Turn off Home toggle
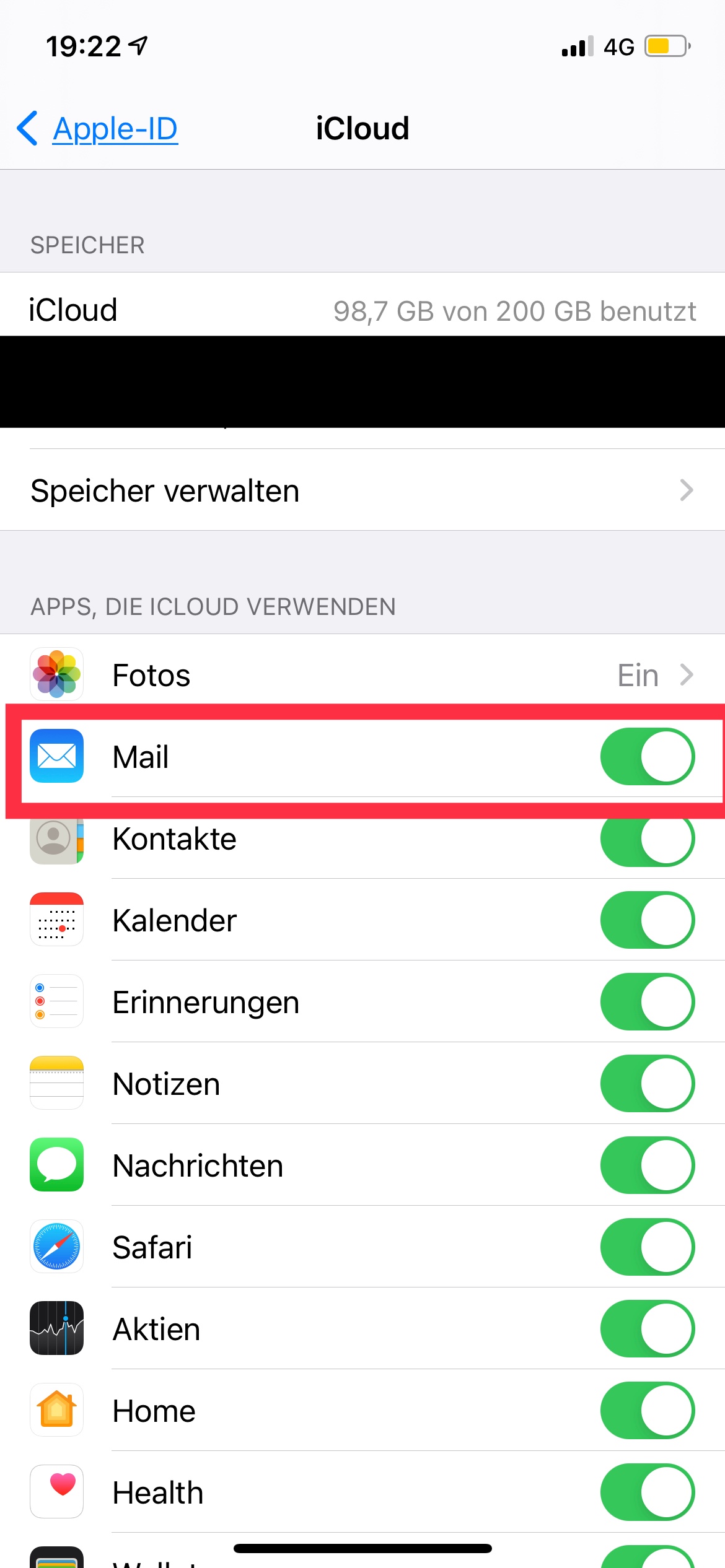 point(647,1411)
